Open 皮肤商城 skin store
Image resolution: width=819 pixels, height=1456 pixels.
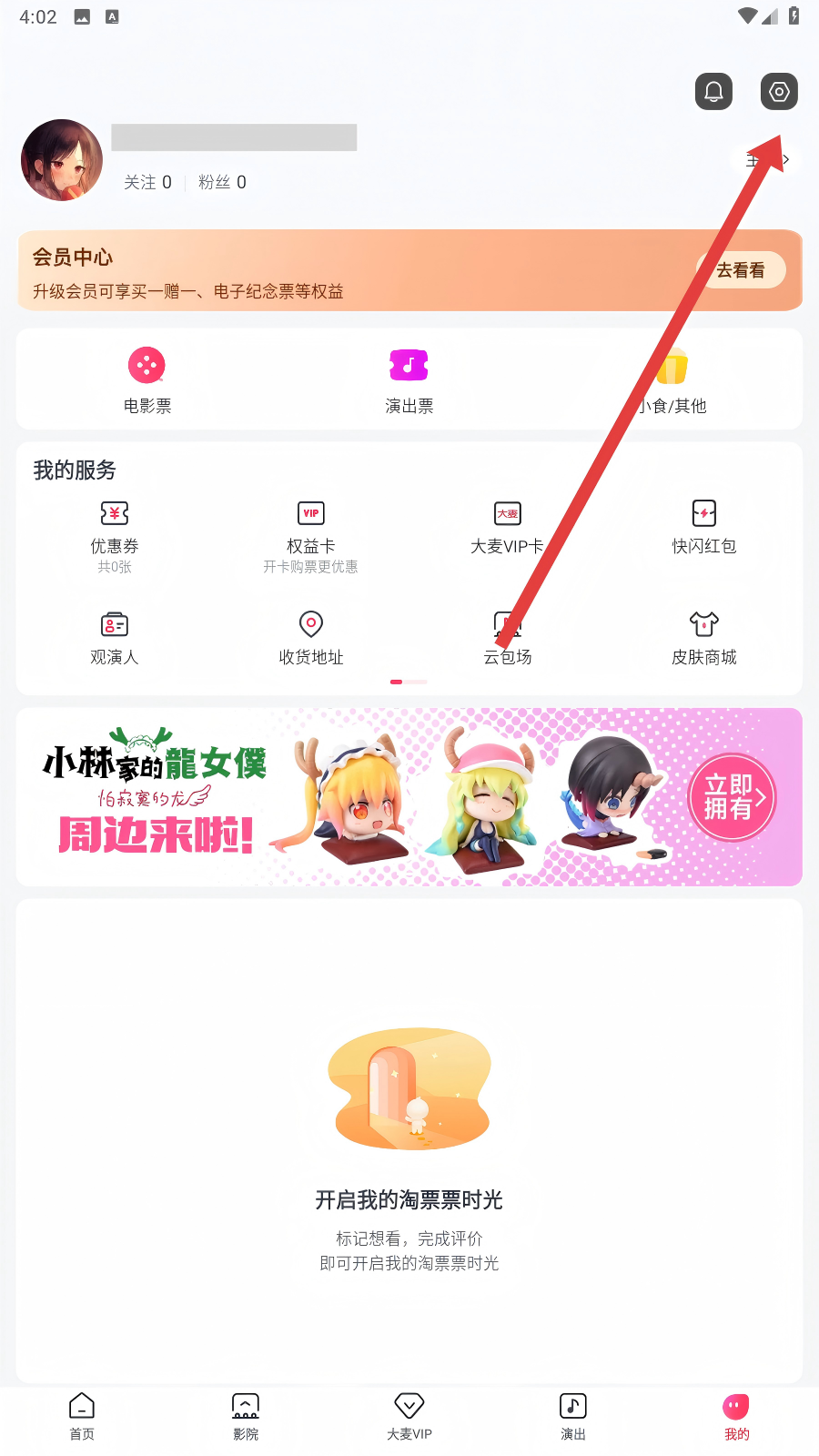(x=703, y=638)
